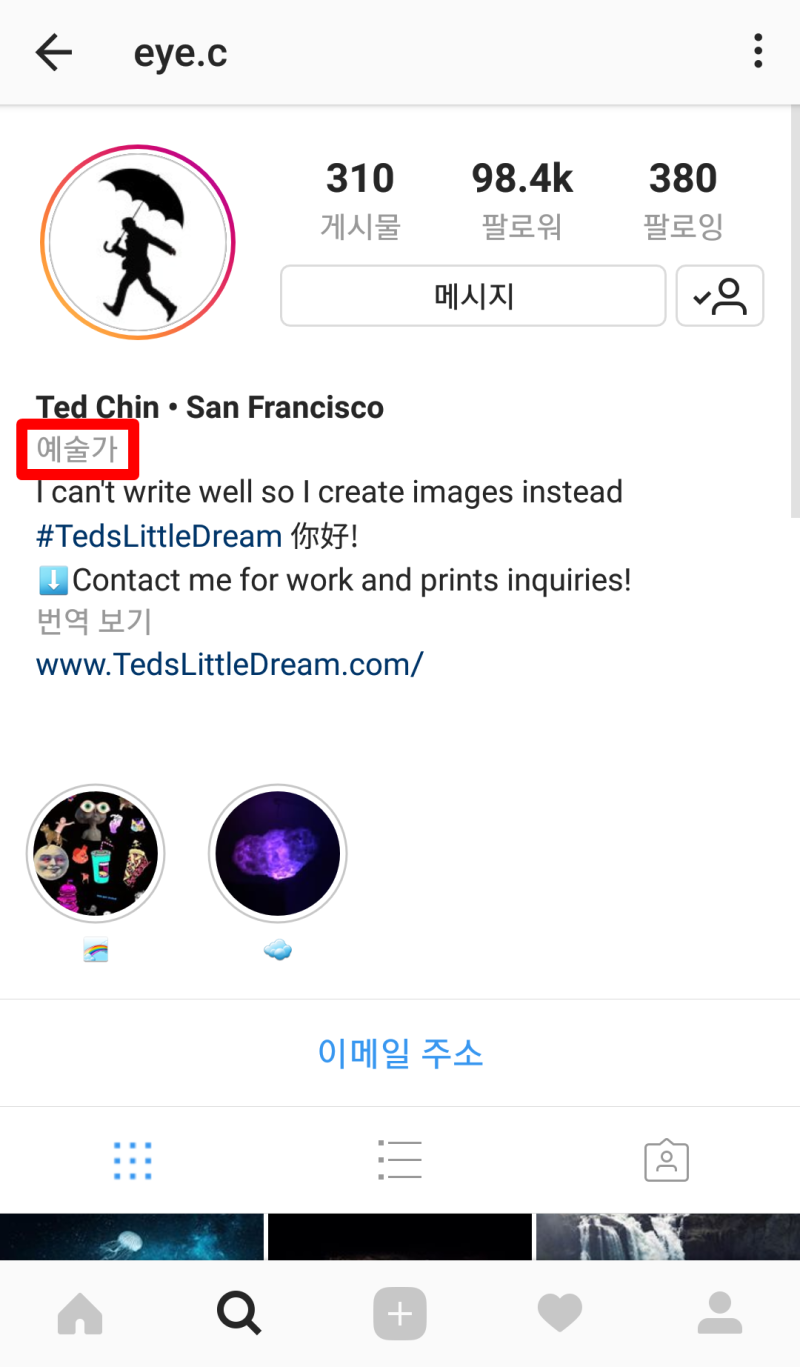Go to the home feed tab
800x1367 pixels.
[80, 1314]
